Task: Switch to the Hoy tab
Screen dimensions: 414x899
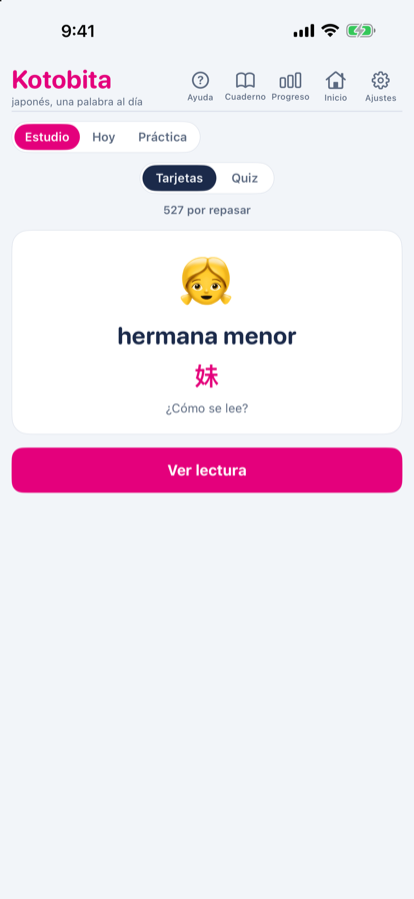Action: click(104, 137)
